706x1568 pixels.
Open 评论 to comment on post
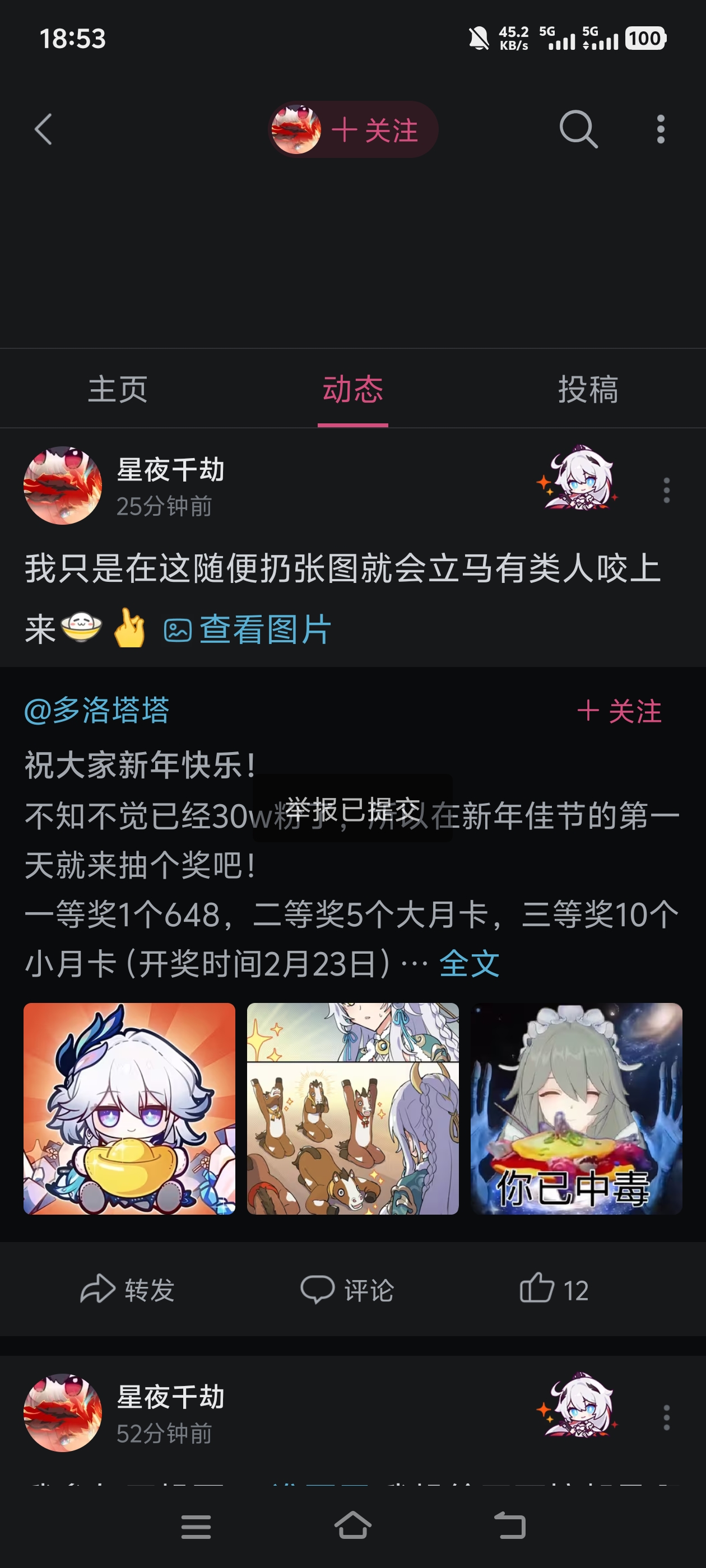pyautogui.click(x=347, y=1289)
